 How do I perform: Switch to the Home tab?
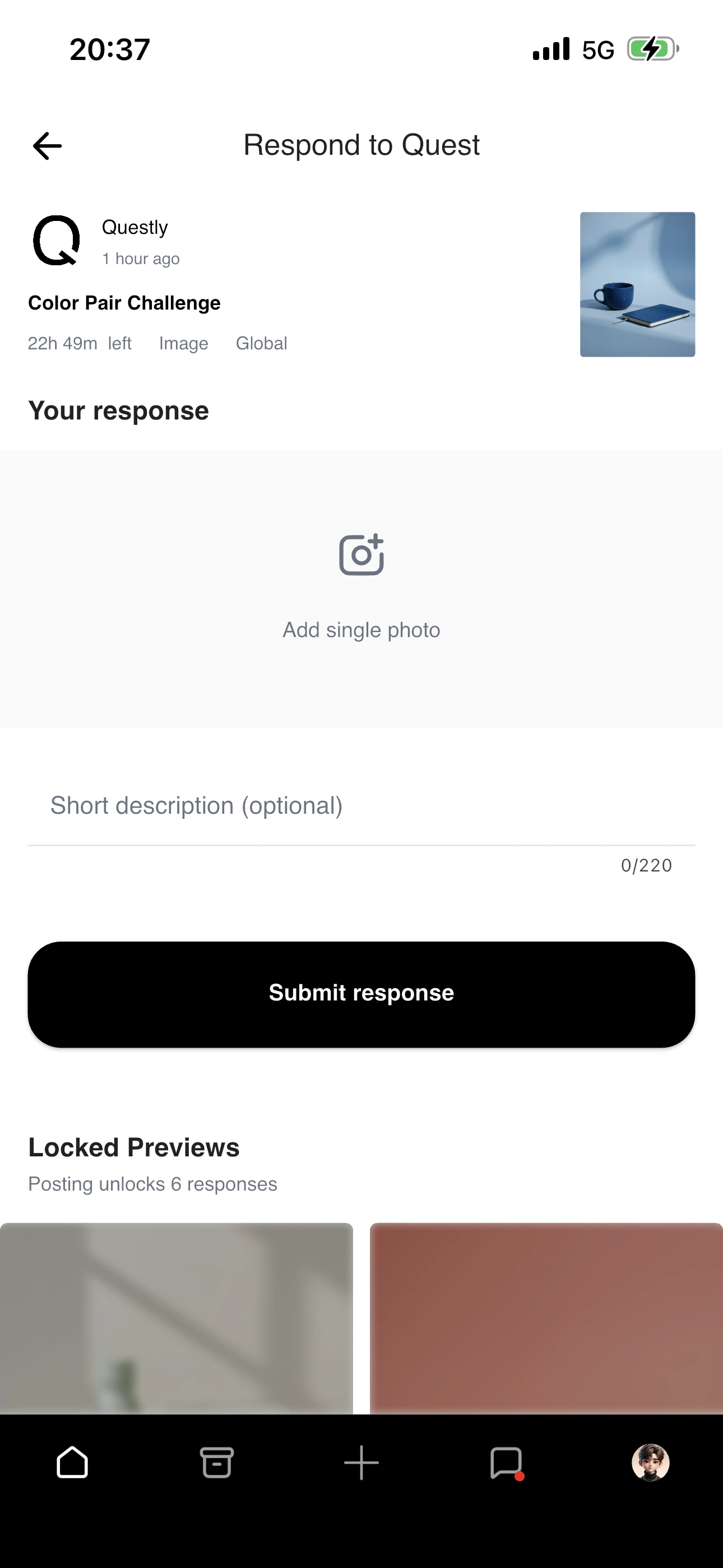coord(72,1462)
